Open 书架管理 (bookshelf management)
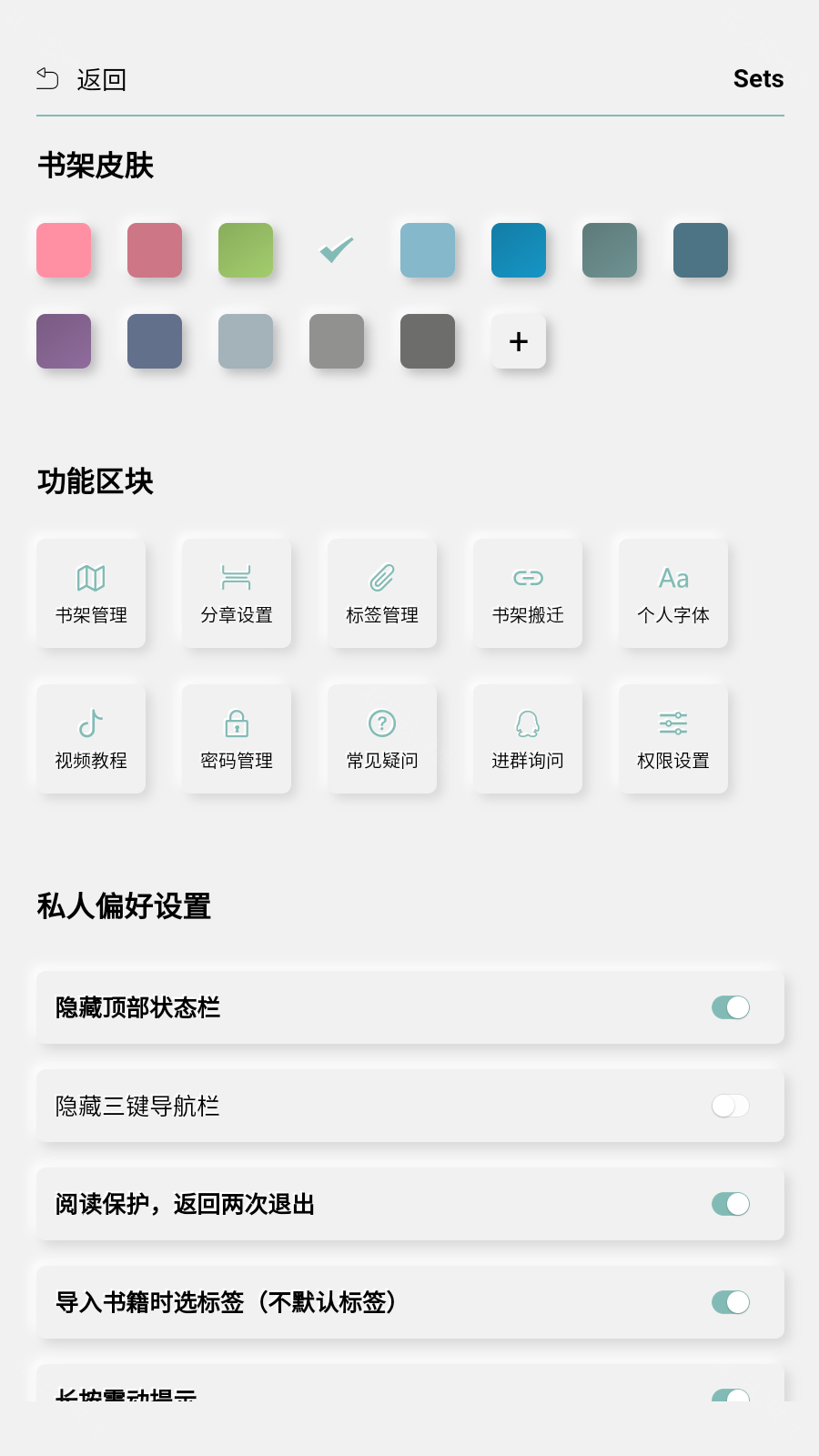Viewport: 819px width, 1456px height. click(x=91, y=593)
